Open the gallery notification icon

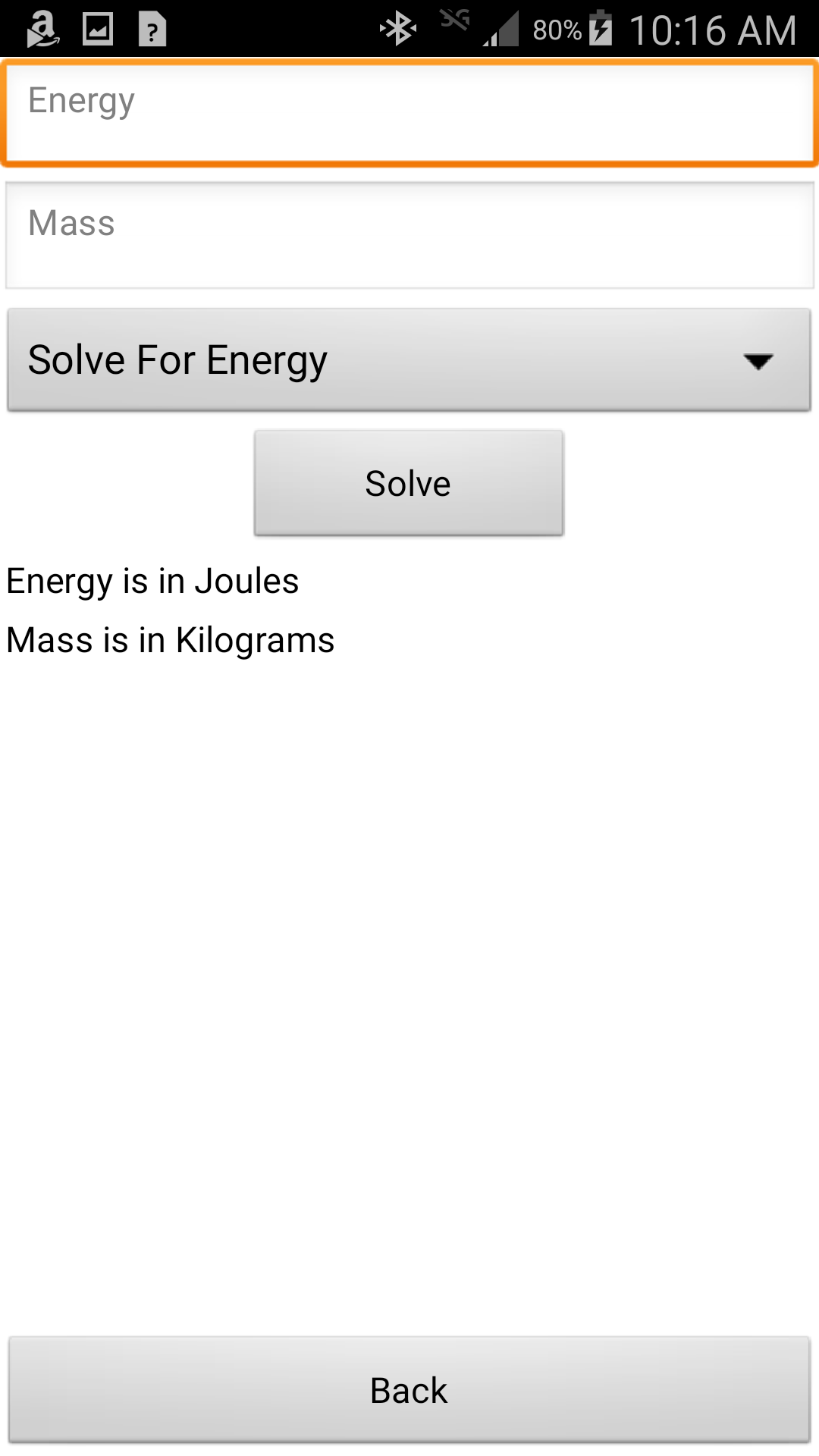coord(99,29)
